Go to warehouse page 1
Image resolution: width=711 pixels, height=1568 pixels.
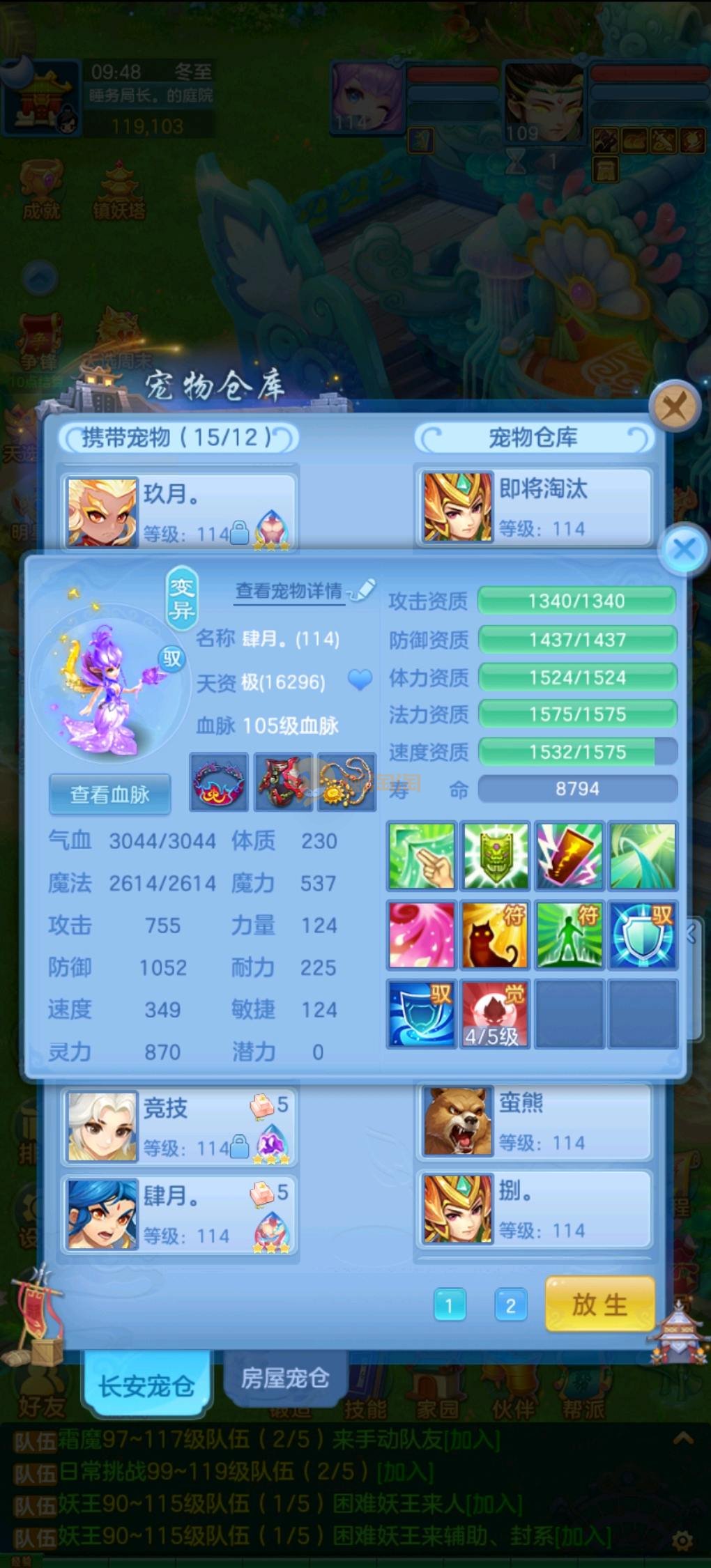click(449, 1305)
